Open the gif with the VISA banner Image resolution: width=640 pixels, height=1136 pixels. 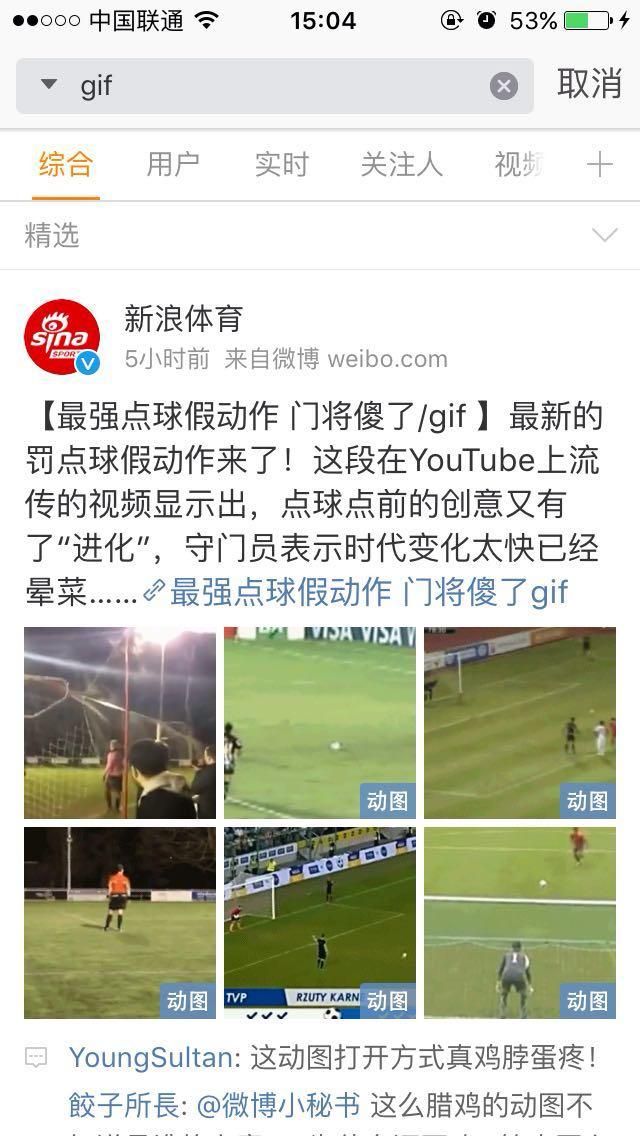click(320, 723)
